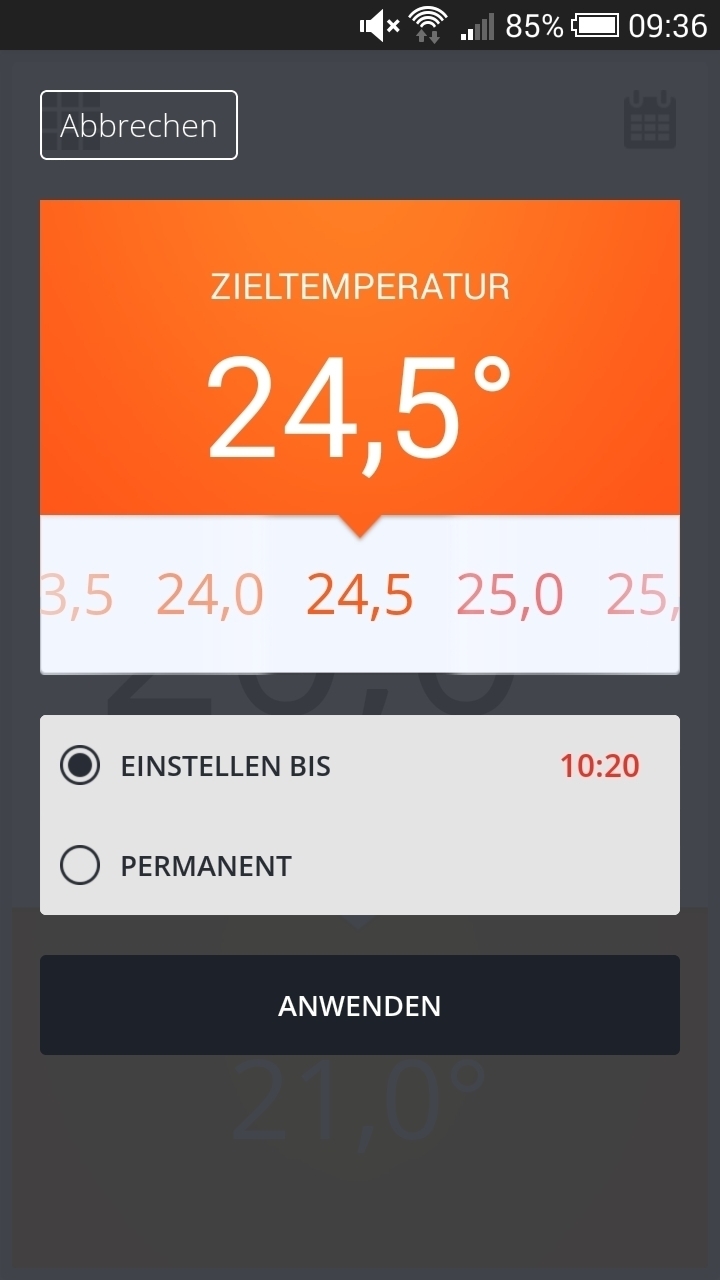Choose the Permanent radio option

(80, 865)
